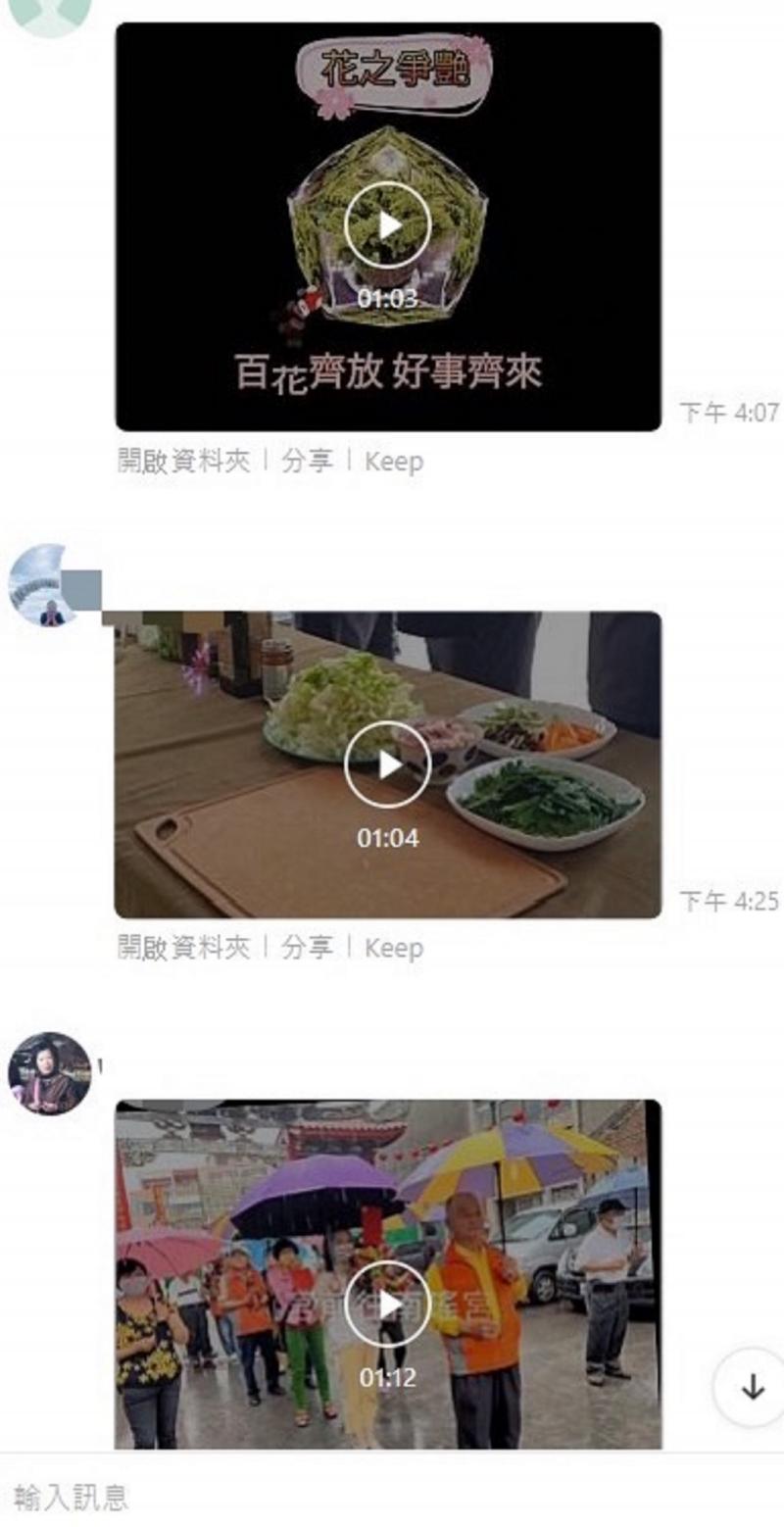Screen dimensions: 784x1527
Task: Tap 開啟資料夾 under the 4:25 video
Action: [x=183, y=948]
